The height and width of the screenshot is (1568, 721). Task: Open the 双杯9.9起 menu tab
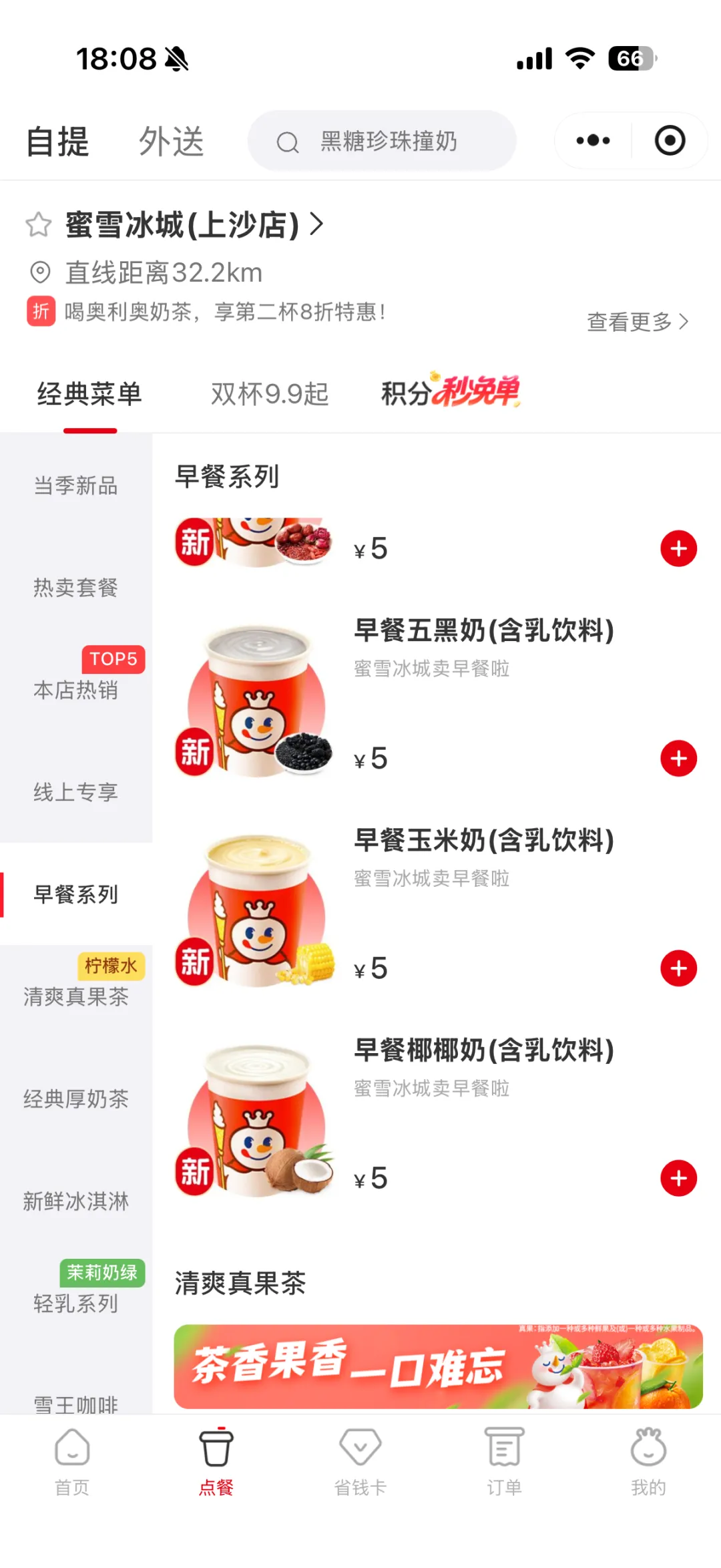pyautogui.click(x=270, y=394)
